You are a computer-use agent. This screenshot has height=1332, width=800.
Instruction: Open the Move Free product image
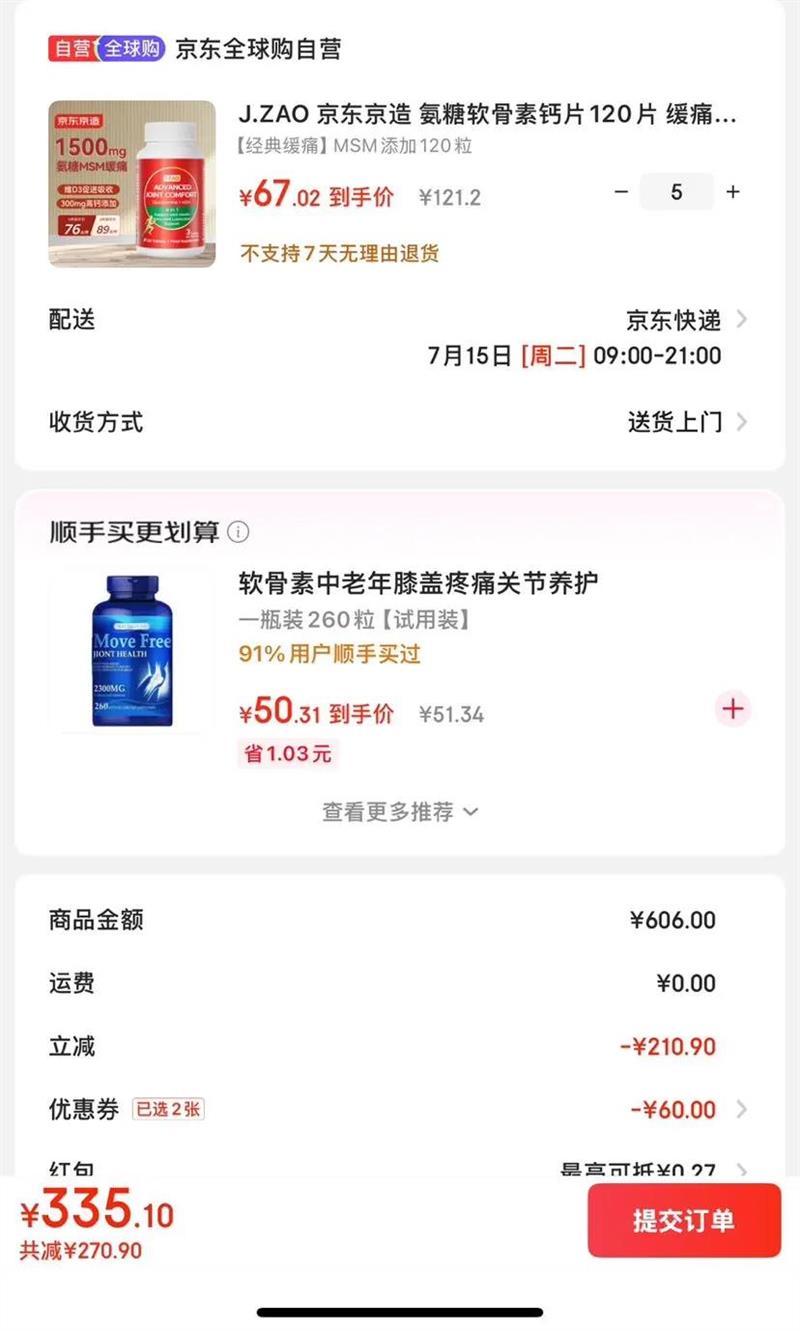tap(132, 651)
